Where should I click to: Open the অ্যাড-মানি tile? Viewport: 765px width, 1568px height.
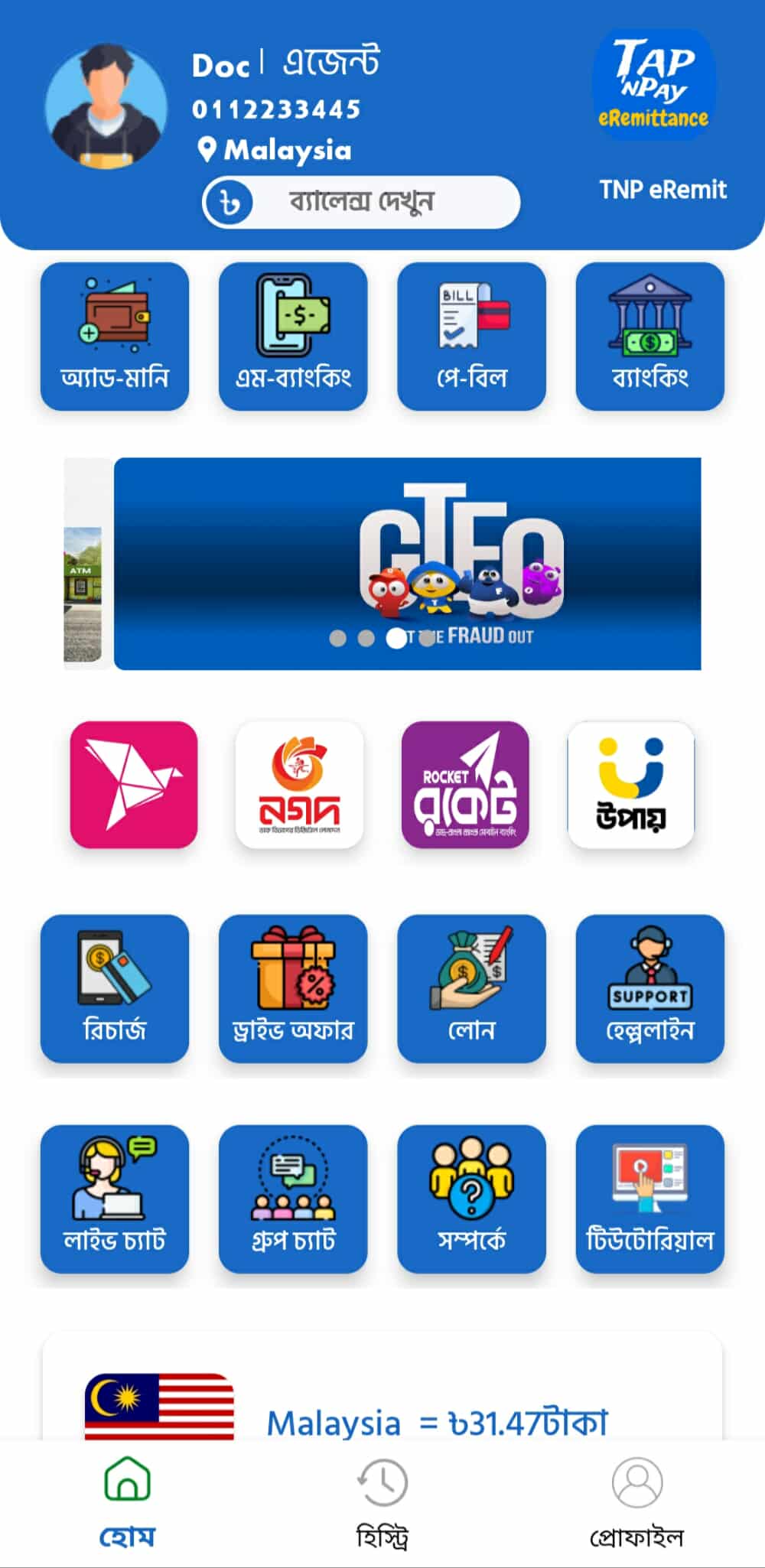115,337
